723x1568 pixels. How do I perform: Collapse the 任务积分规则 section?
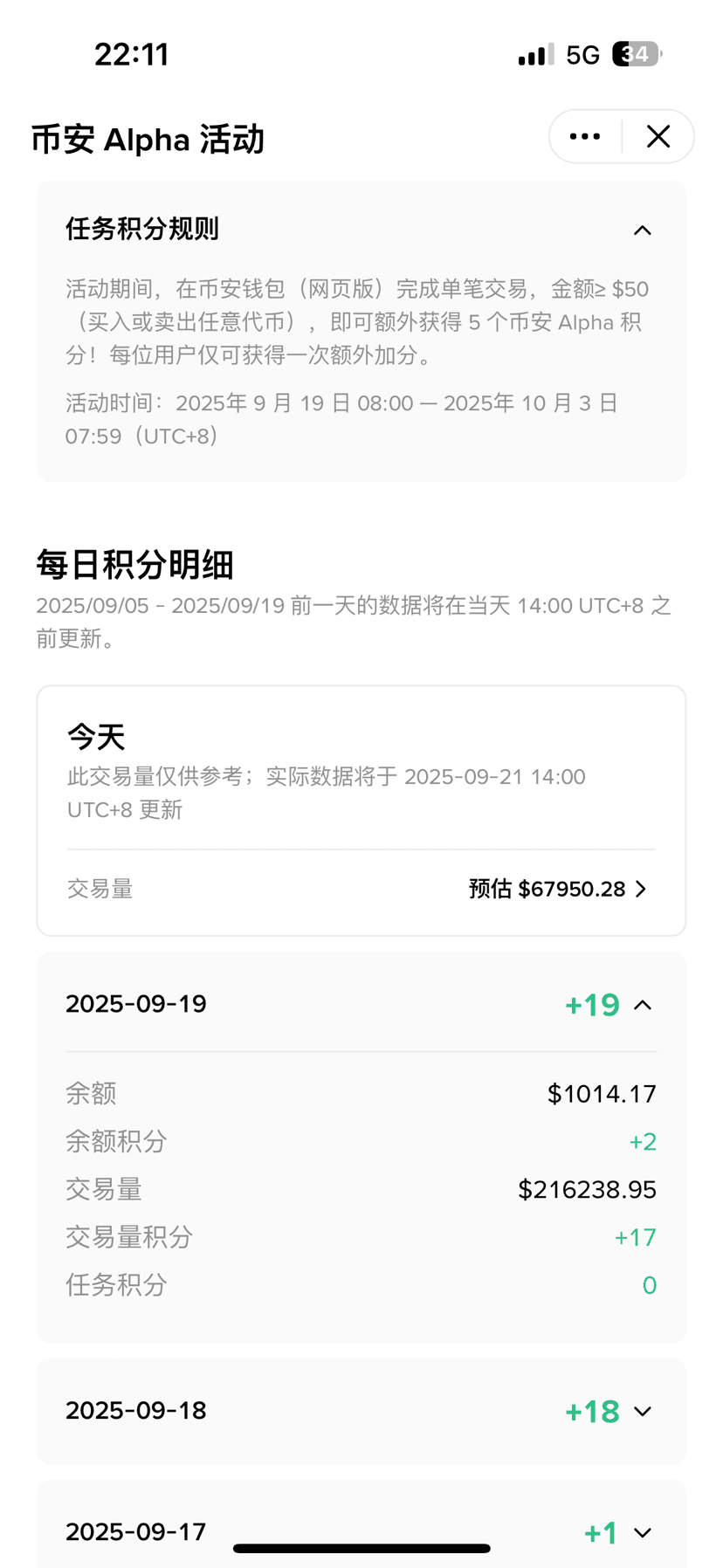click(642, 230)
